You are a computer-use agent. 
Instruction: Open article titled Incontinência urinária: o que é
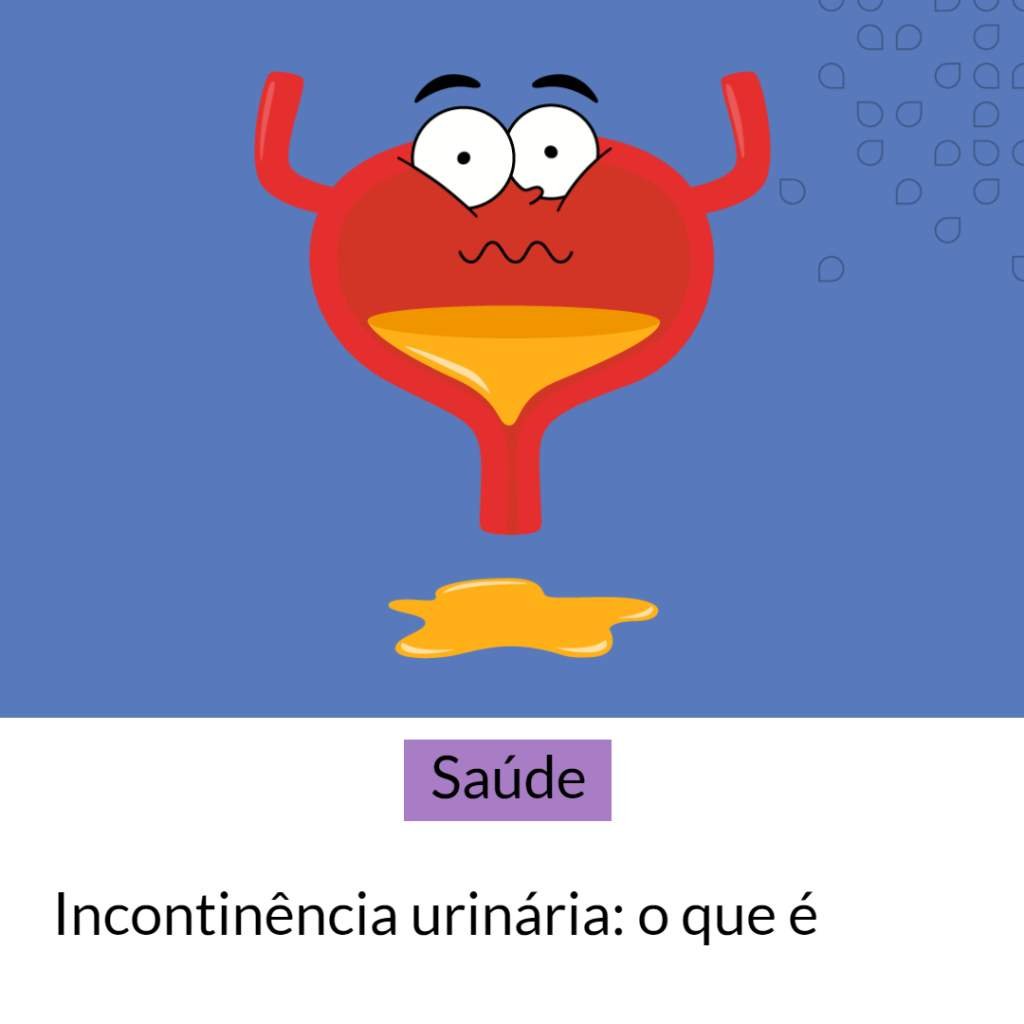pos(435,915)
